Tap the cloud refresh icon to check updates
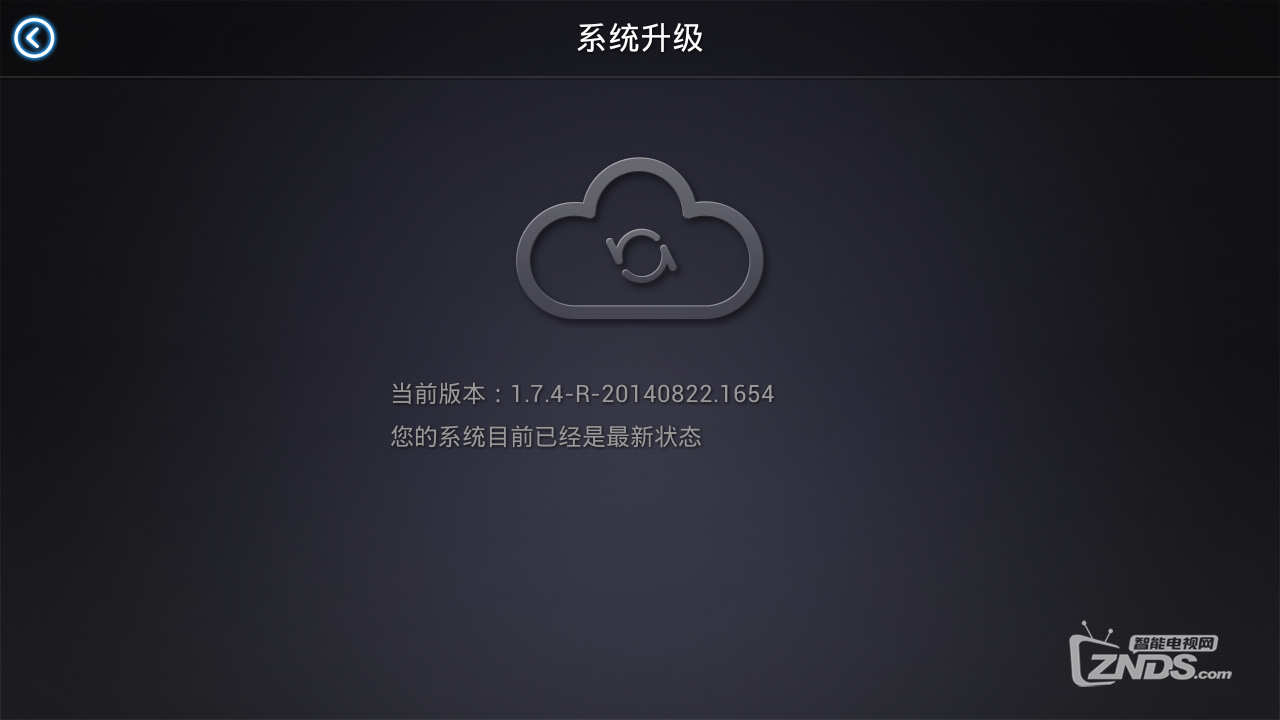This screenshot has height=720, width=1280. [x=640, y=243]
